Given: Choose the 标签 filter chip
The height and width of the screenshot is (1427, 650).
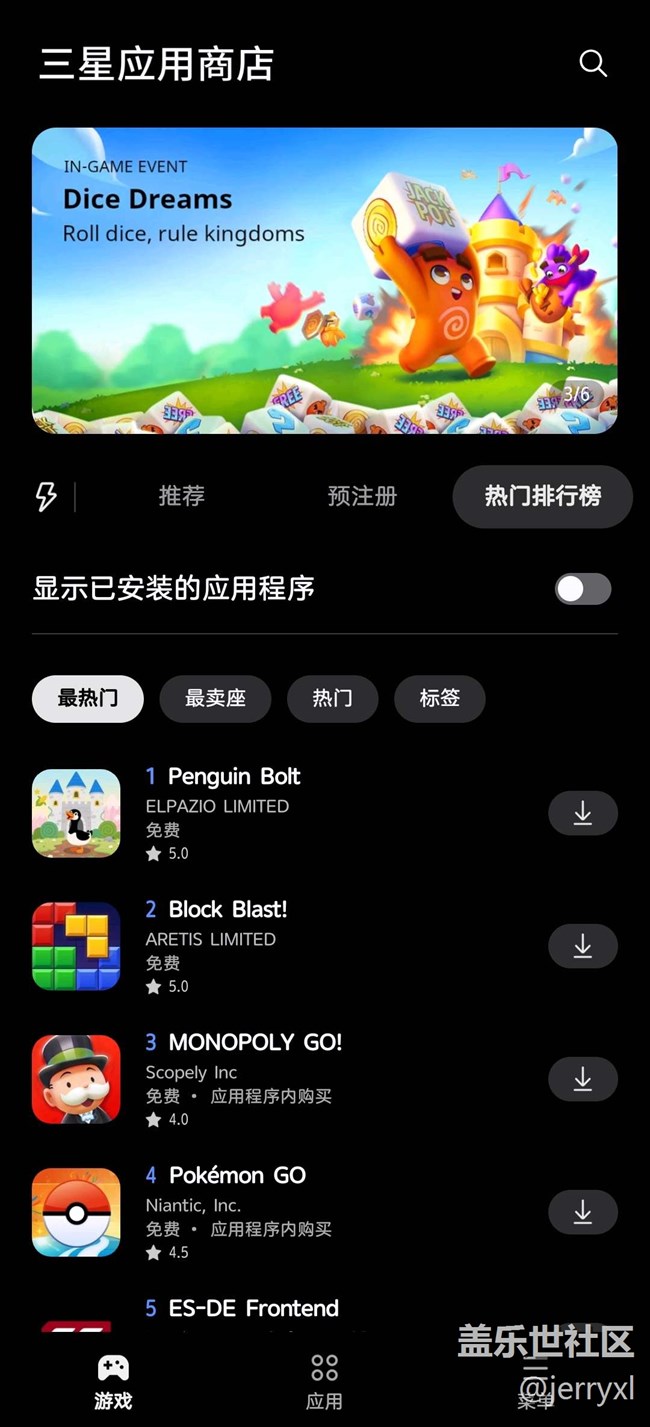Looking at the screenshot, I should [439, 698].
